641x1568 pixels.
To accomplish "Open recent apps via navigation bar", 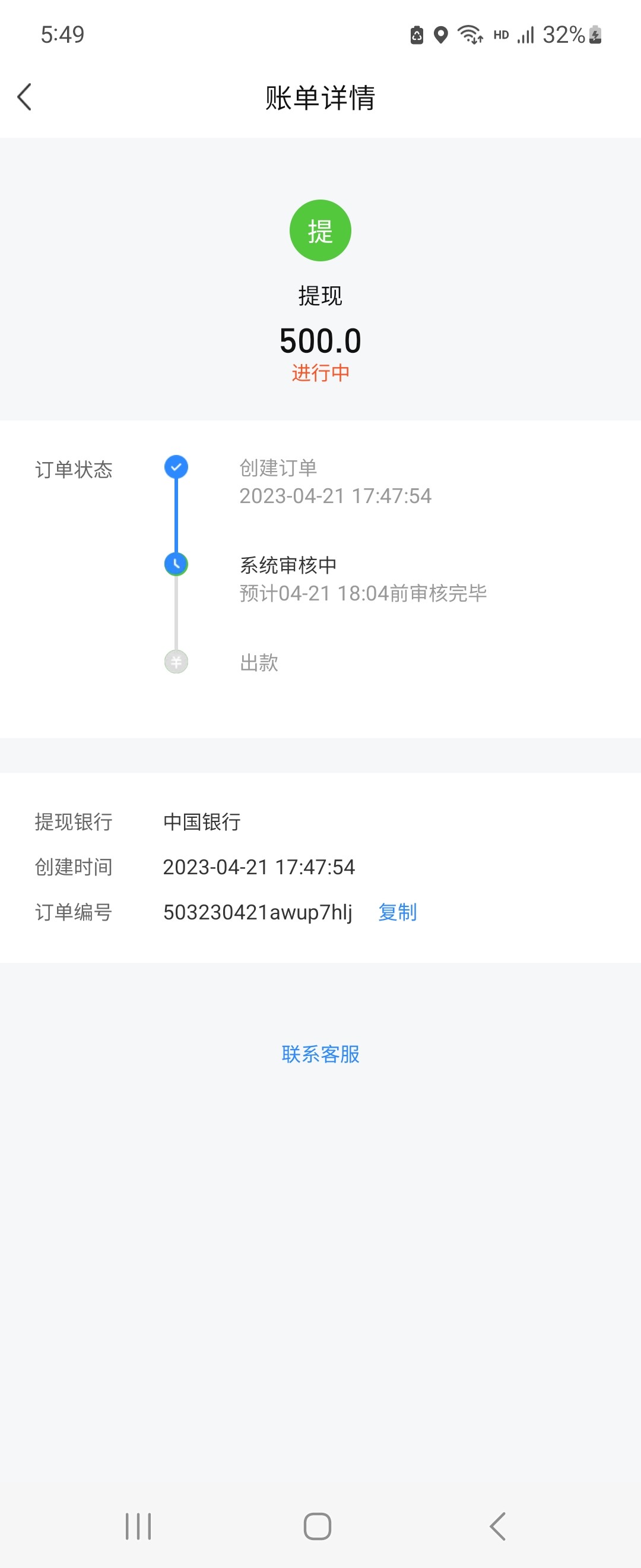I will click(x=139, y=1525).
